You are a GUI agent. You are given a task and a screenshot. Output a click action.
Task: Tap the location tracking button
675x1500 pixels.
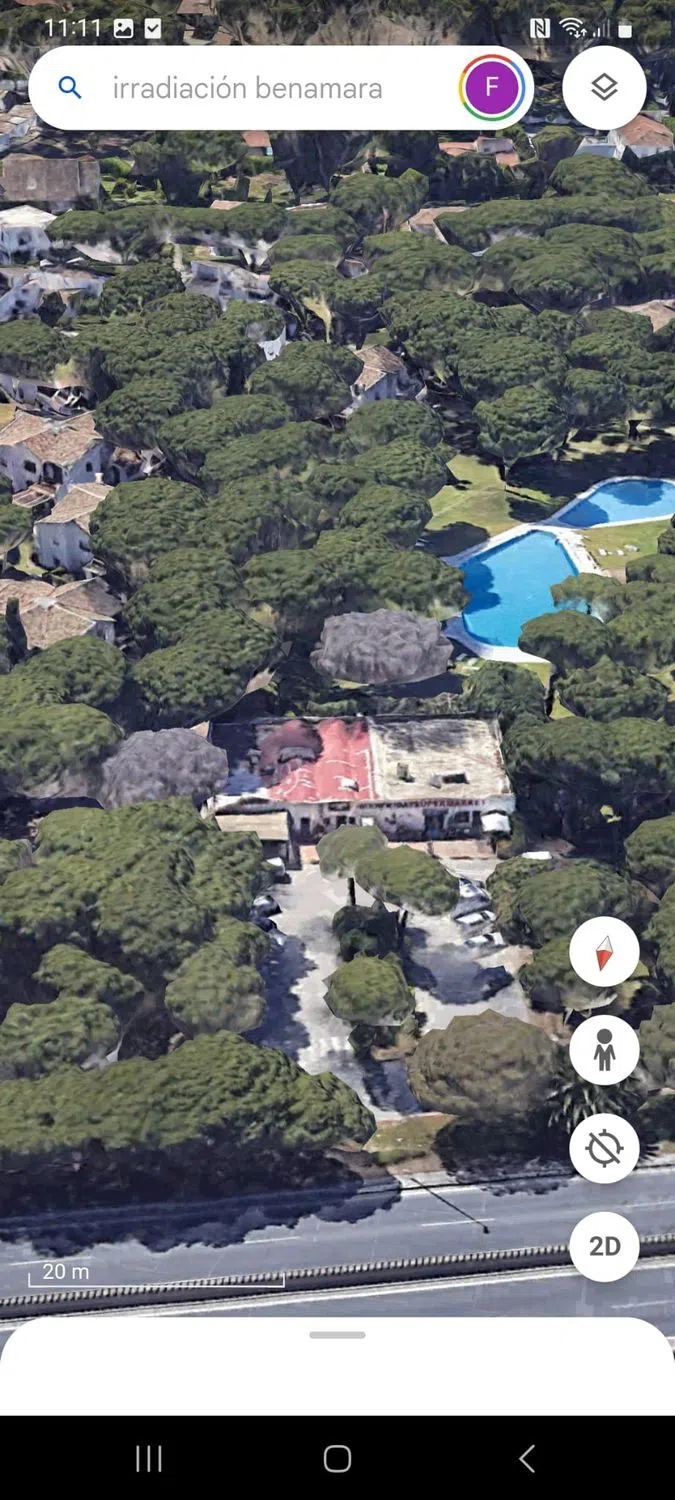604,1148
